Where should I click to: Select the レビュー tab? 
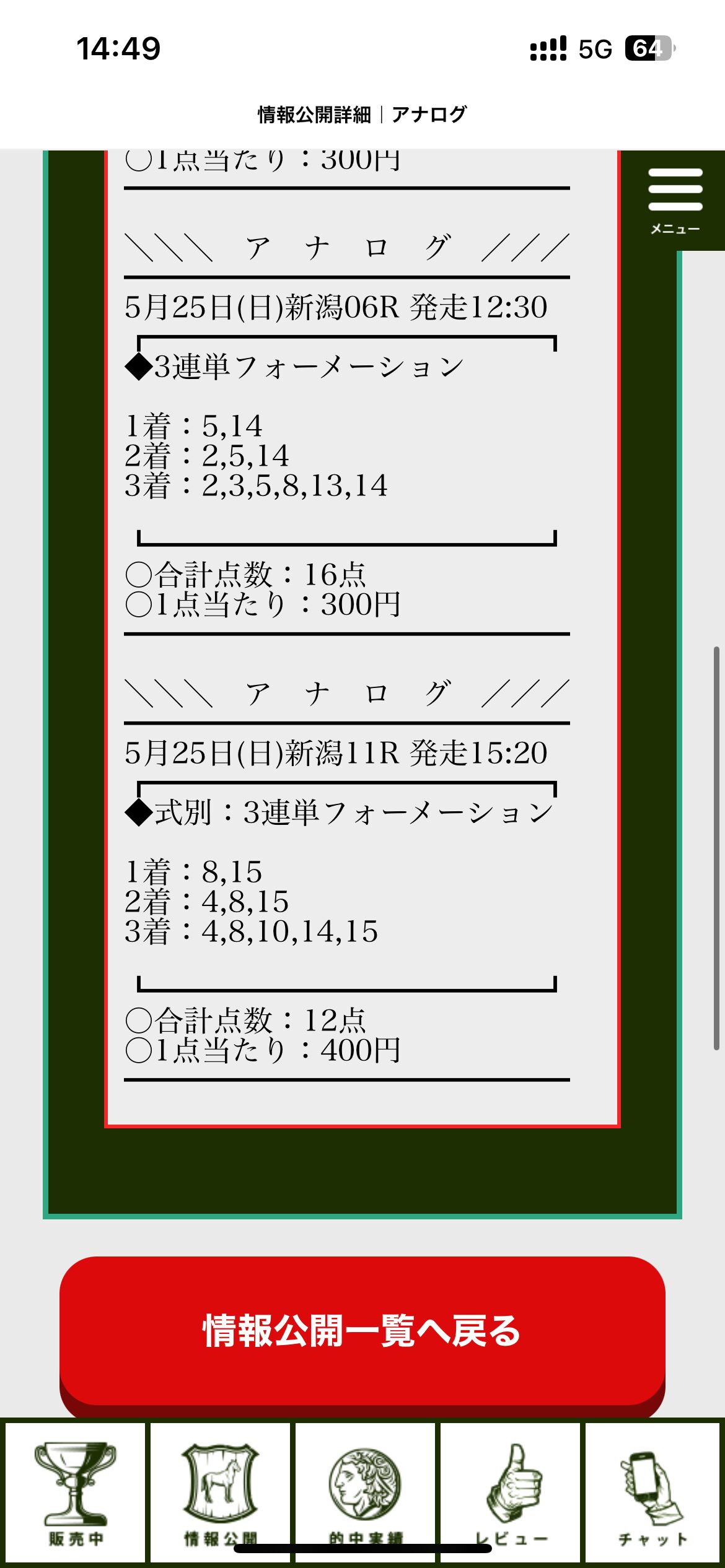tap(510, 1492)
